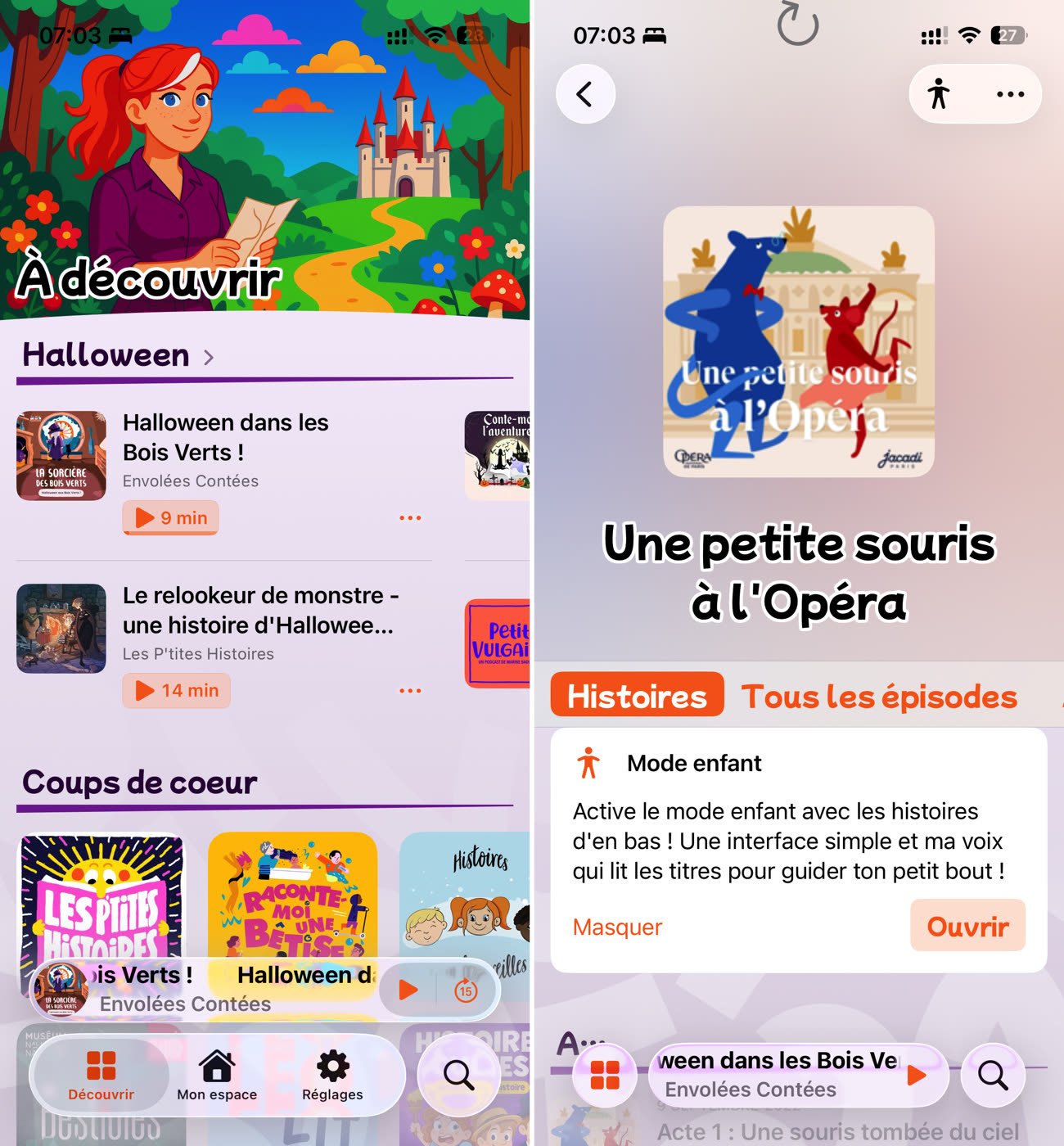This screenshot has width=1064, height=1146.
Task: Hide the Mode enfant card with Masquer
Action: pos(617,927)
